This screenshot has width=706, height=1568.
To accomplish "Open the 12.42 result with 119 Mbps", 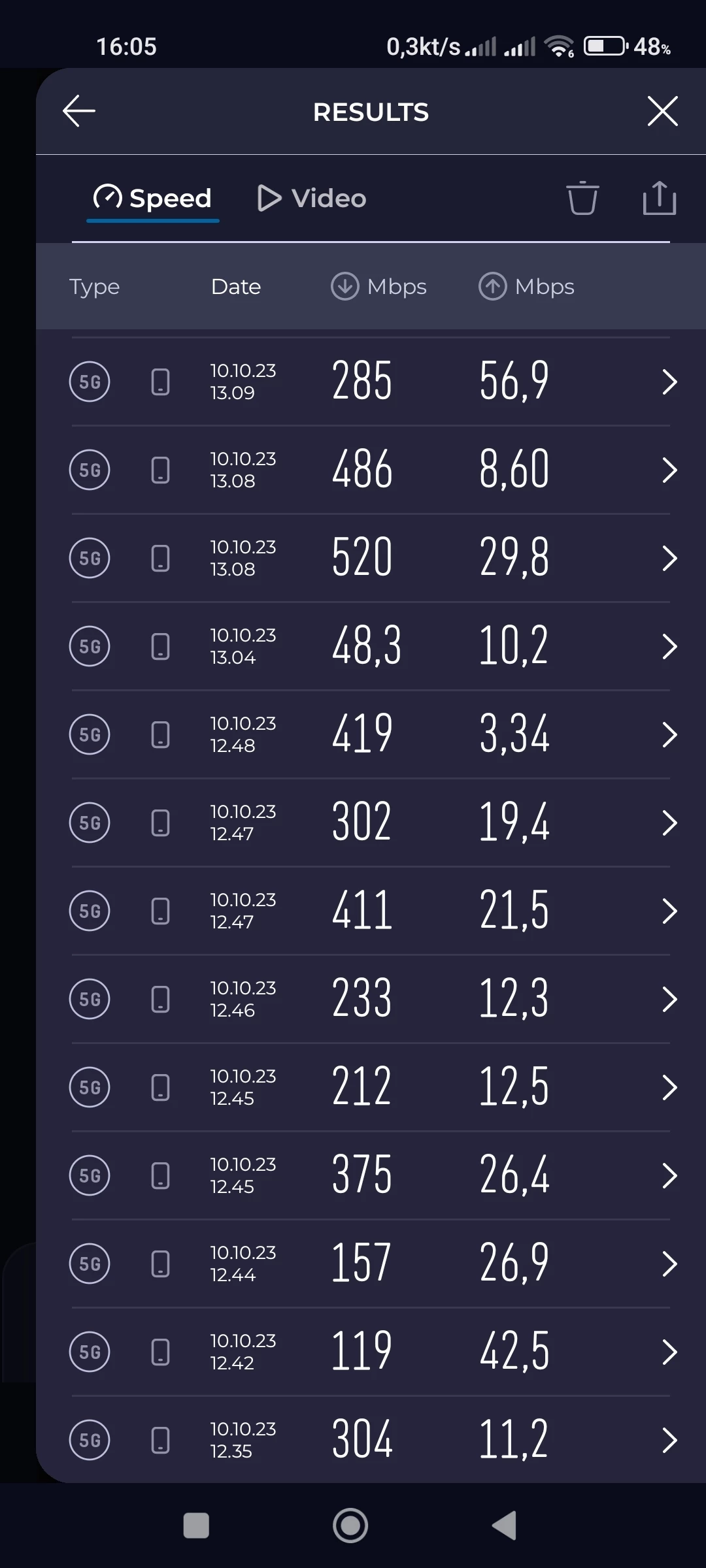I will tap(371, 1352).
